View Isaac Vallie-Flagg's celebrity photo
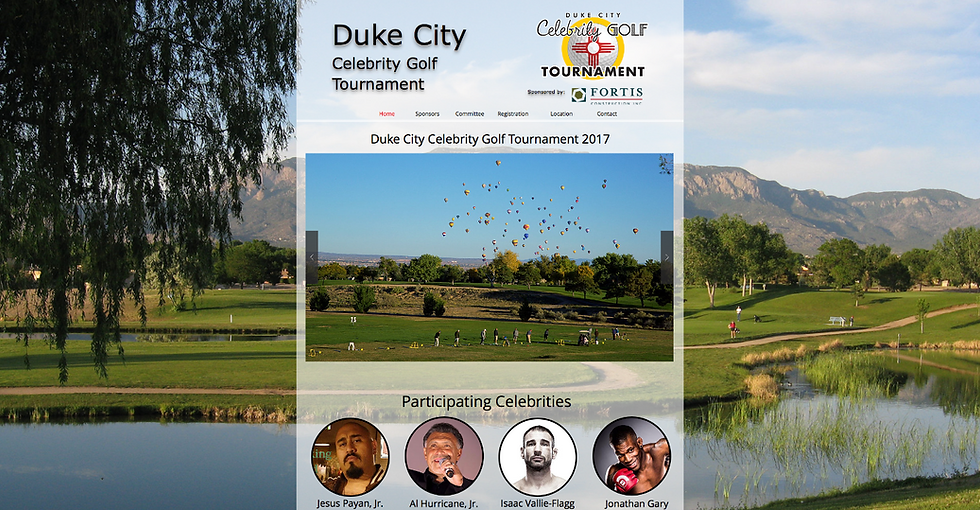Viewport: 980px width, 510px height. tap(538, 456)
